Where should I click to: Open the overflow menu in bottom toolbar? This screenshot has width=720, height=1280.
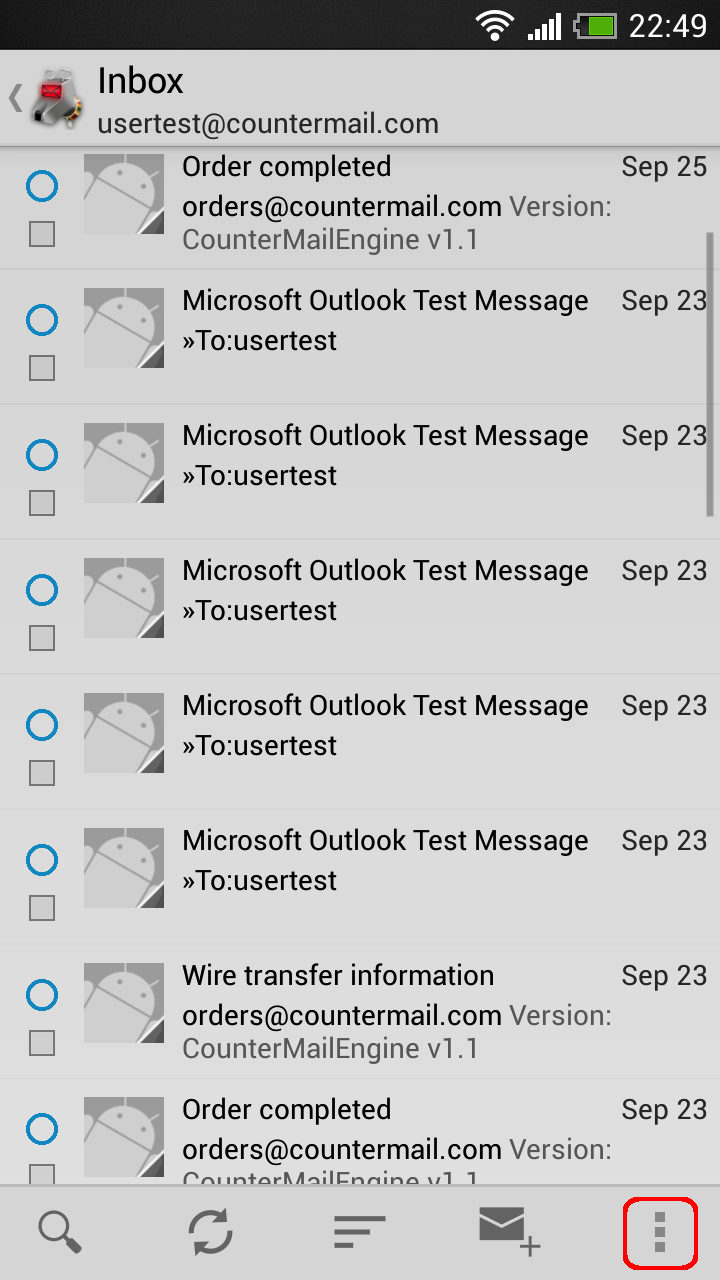[x=659, y=1232]
